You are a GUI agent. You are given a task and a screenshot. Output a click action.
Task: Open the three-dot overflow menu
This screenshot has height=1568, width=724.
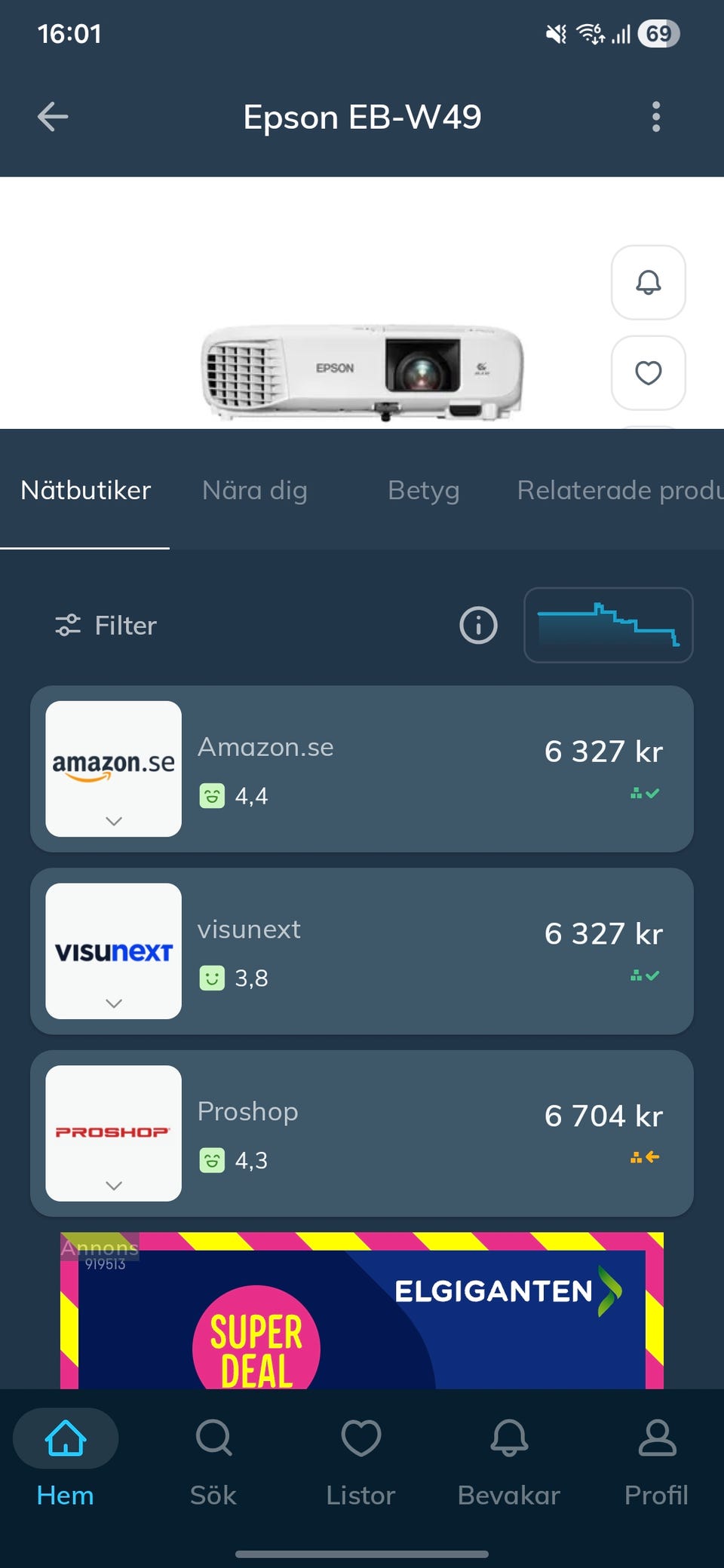(656, 117)
